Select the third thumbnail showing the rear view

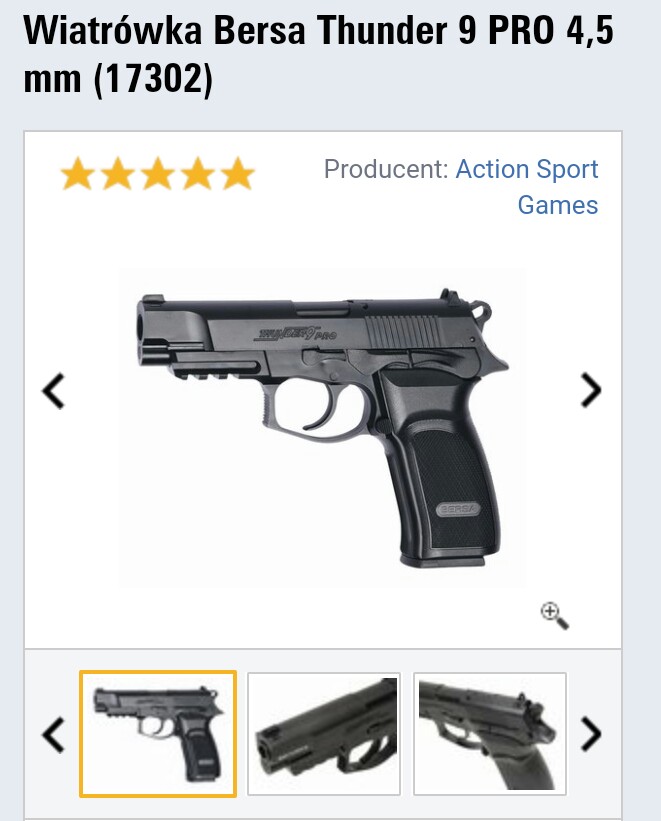tap(490, 734)
